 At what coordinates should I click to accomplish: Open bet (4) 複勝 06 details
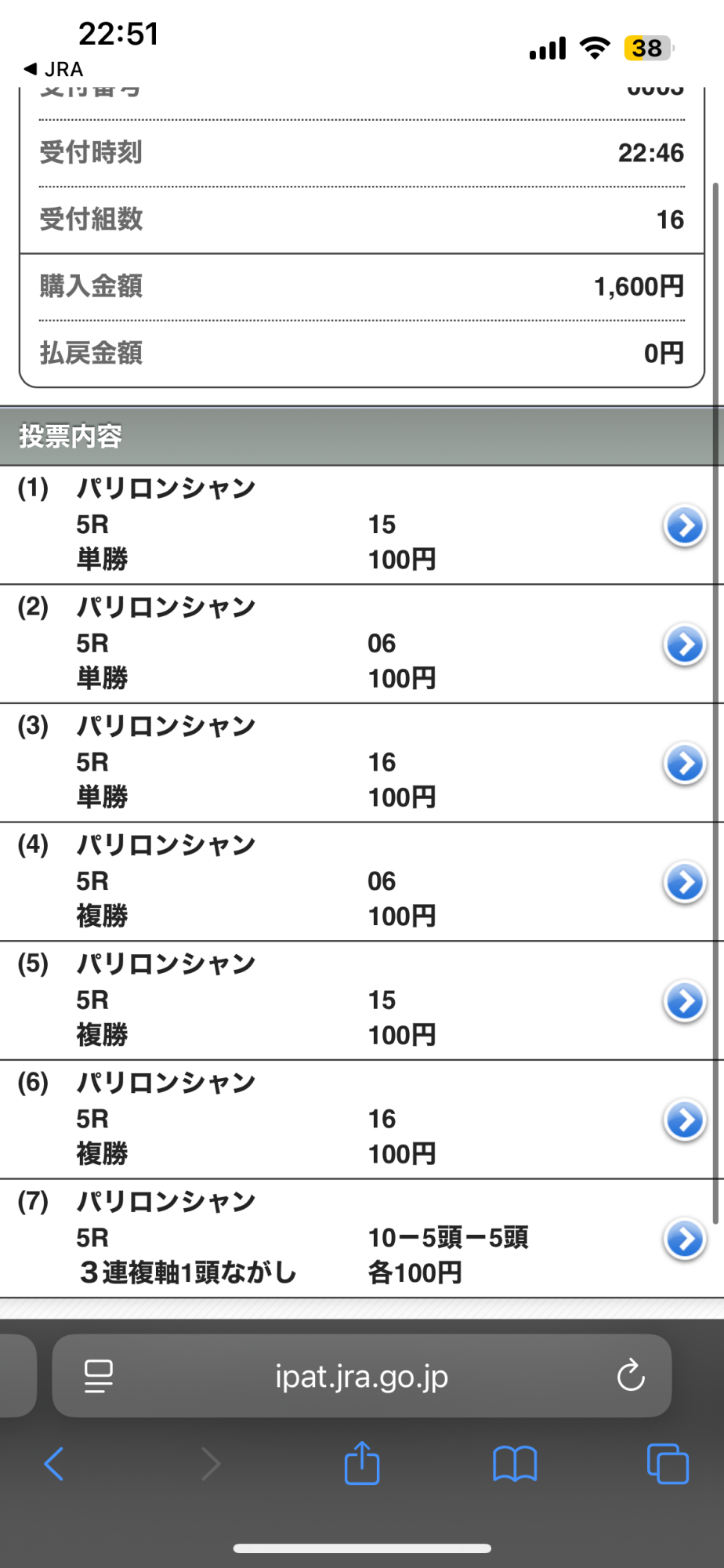tap(684, 883)
